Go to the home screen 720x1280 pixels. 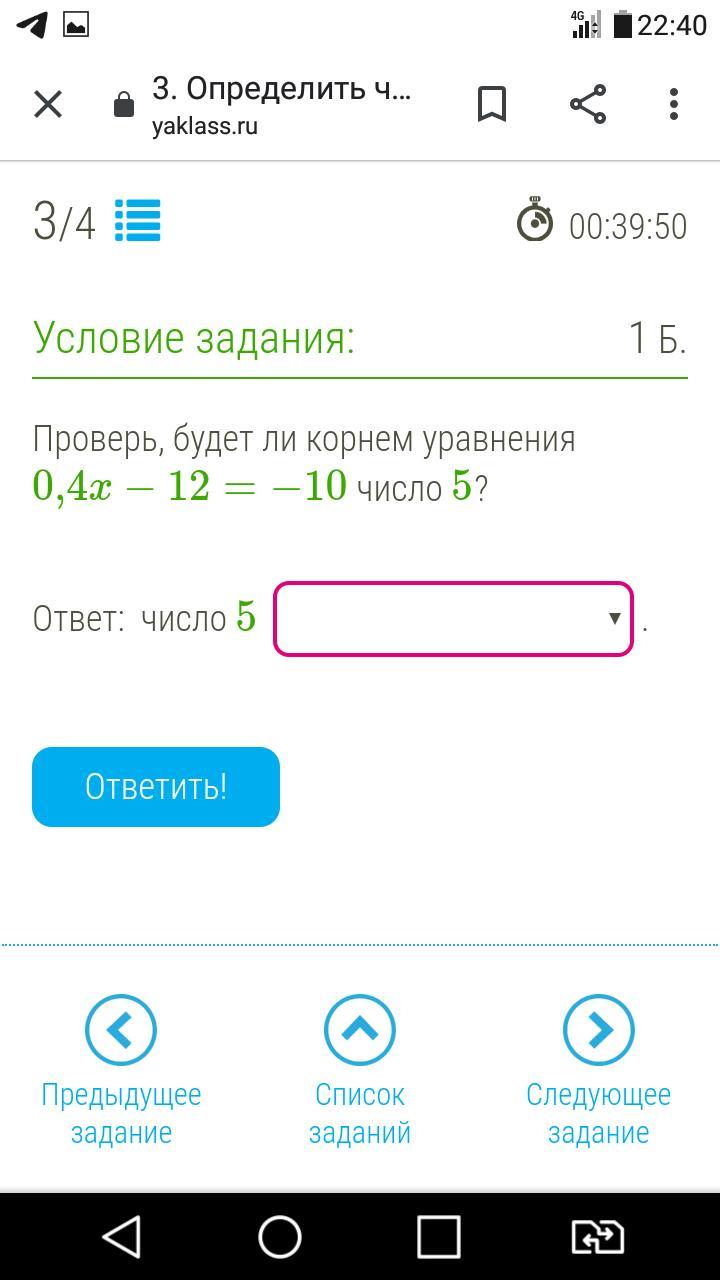click(280, 1237)
